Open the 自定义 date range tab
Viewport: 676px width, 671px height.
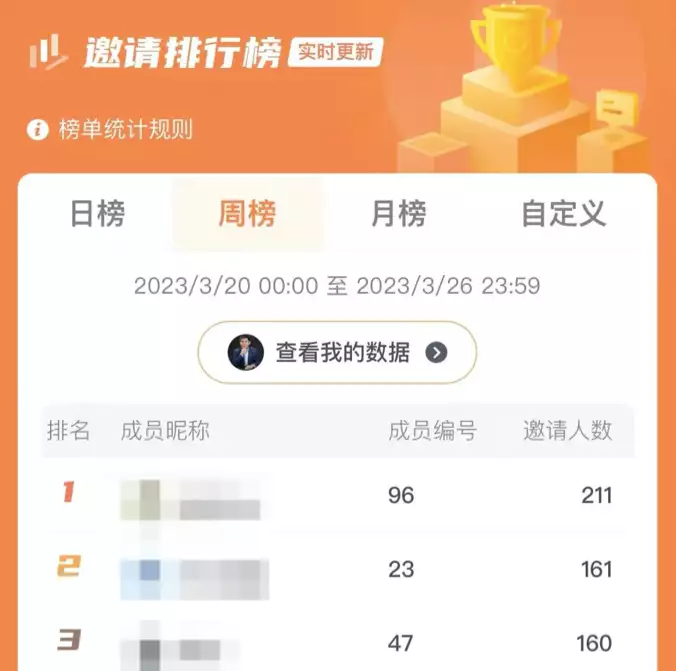pyautogui.click(x=563, y=214)
